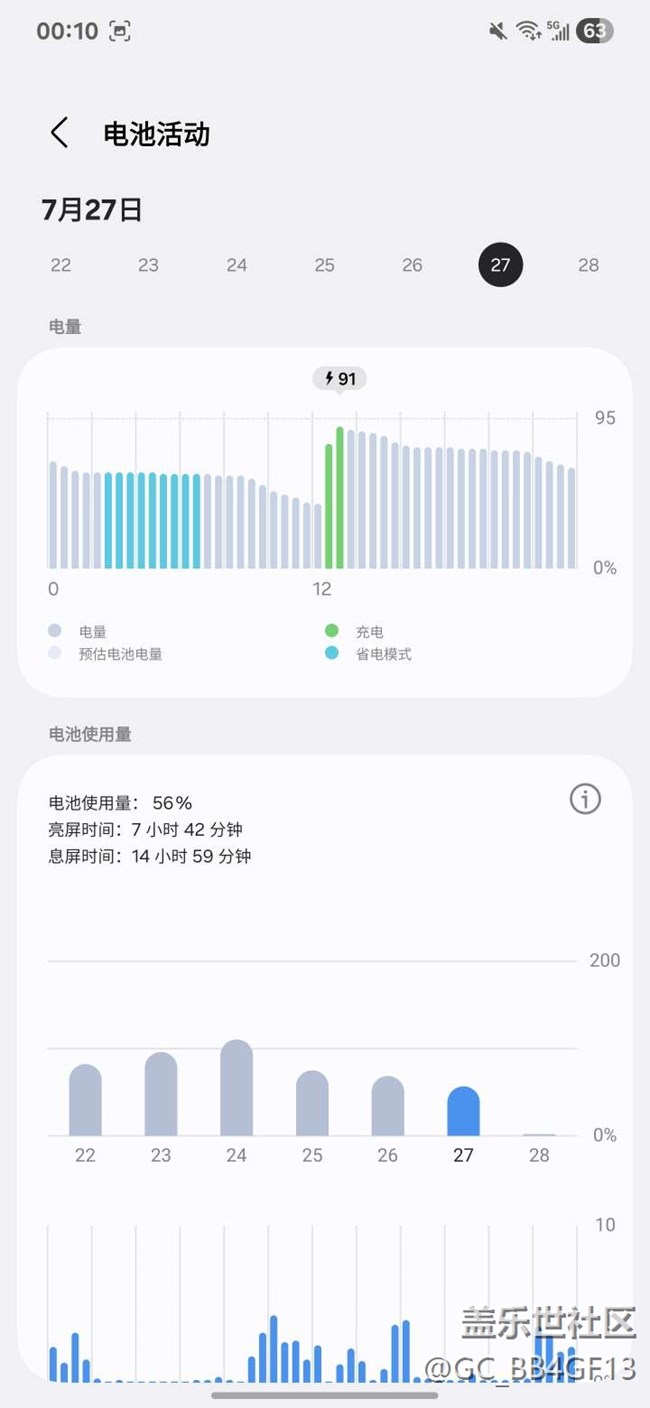This screenshot has width=650, height=1408.
Task: Select date 25 in the date strip
Action: pos(324,265)
